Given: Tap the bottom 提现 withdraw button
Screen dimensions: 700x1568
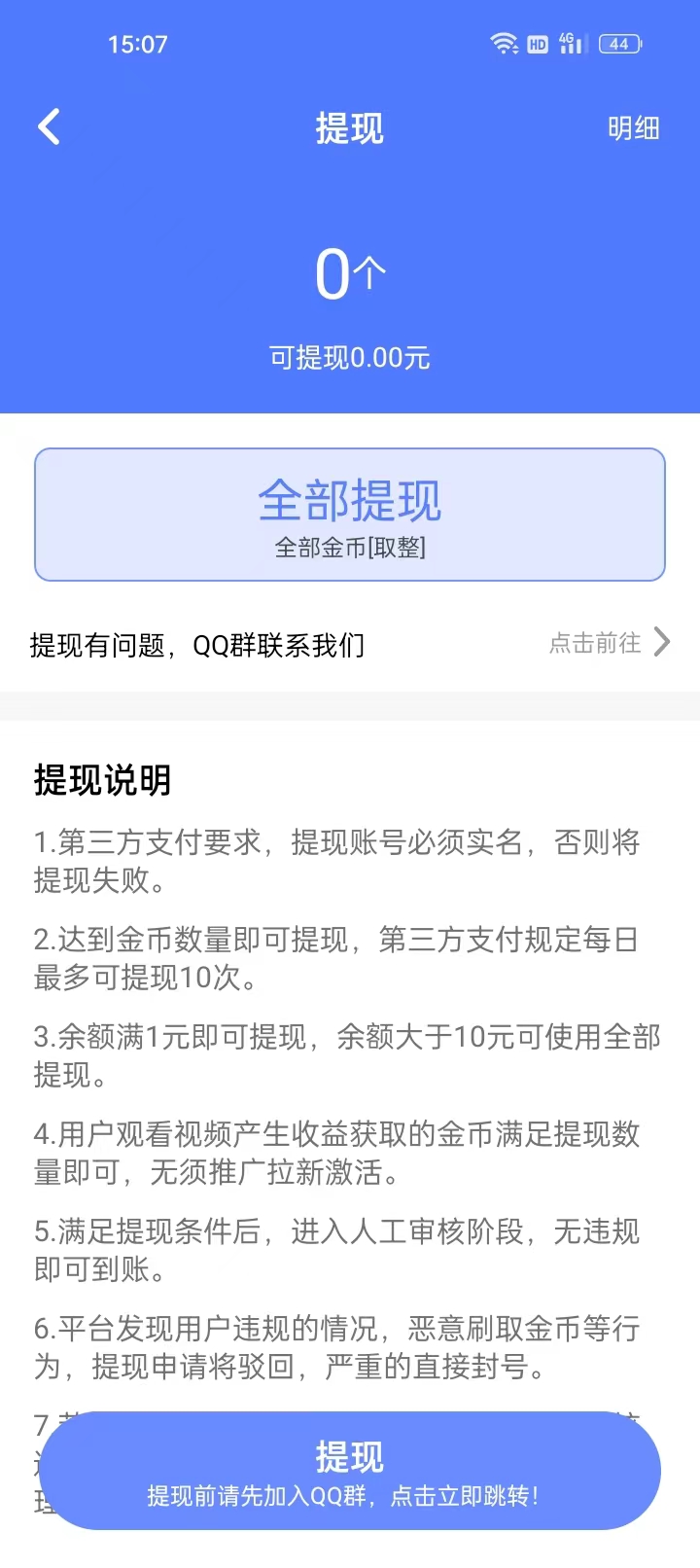Looking at the screenshot, I should pyautogui.click(x=349, y=1470).
